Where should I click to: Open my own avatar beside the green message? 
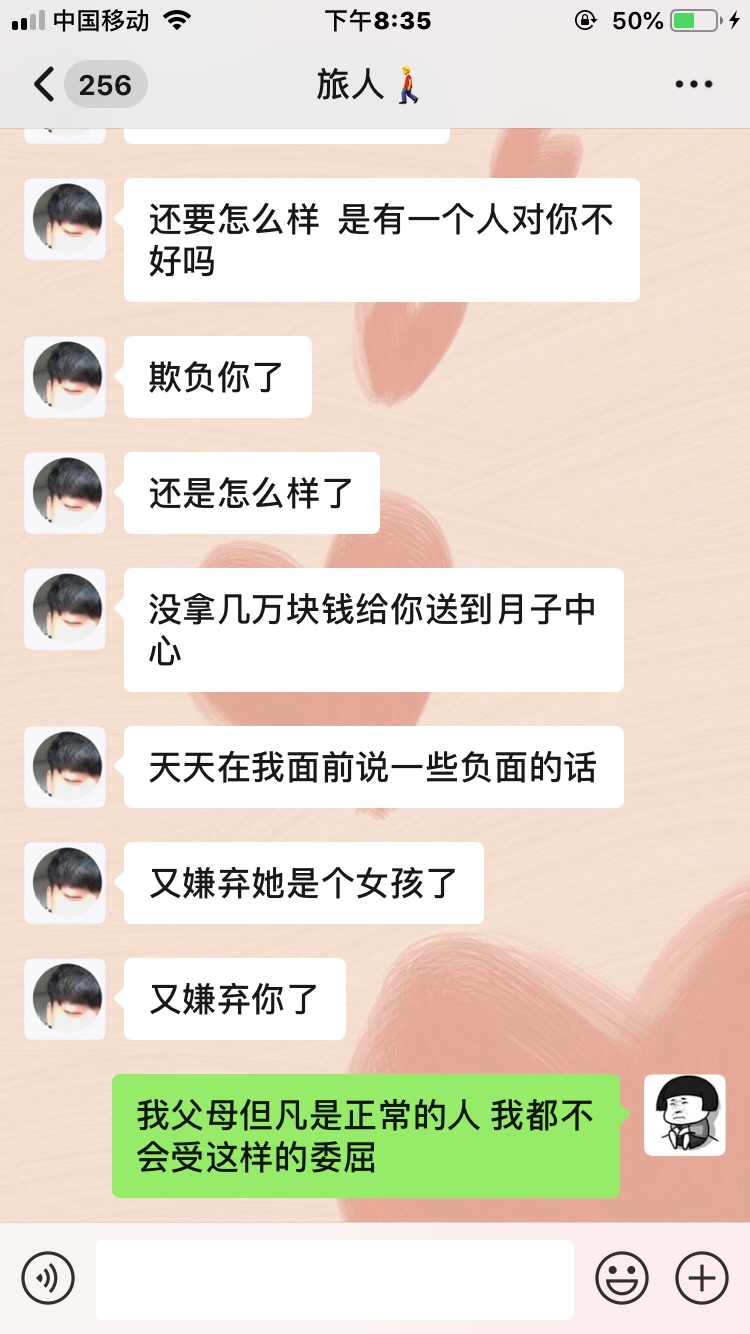point(684,1115)
